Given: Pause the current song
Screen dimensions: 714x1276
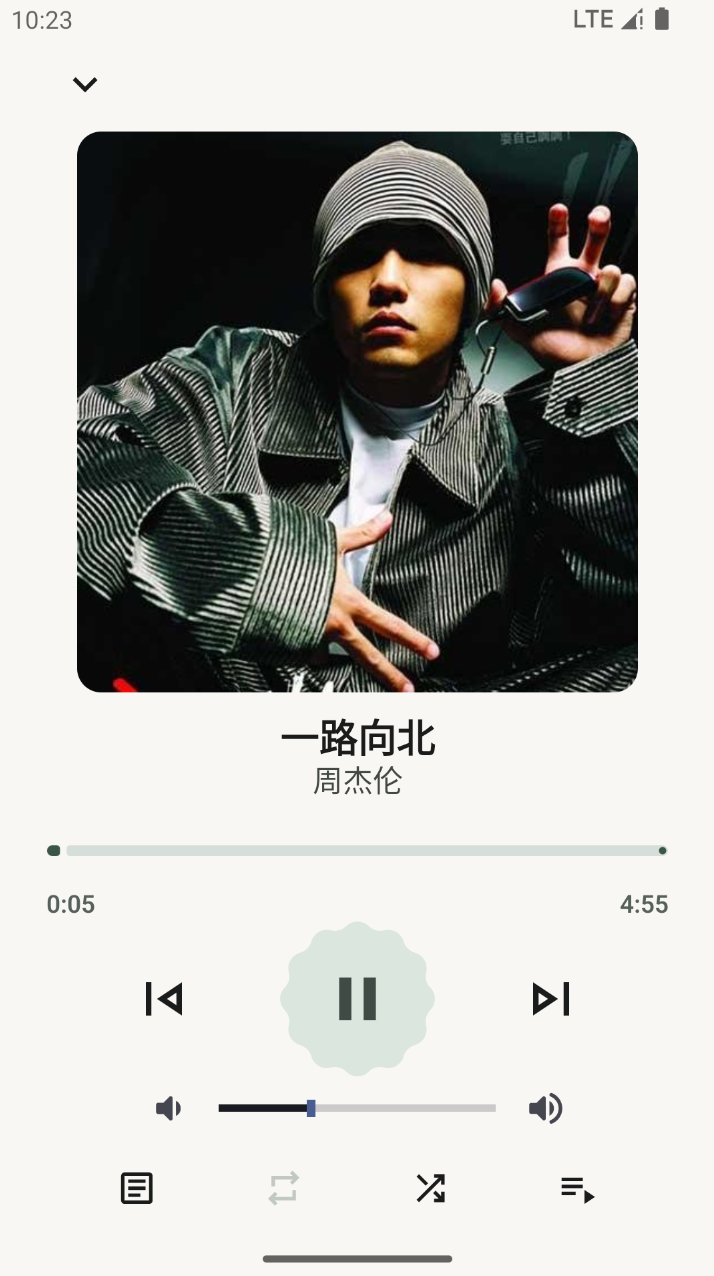Looking at the screenshot, I should click(x=357, y=998).
